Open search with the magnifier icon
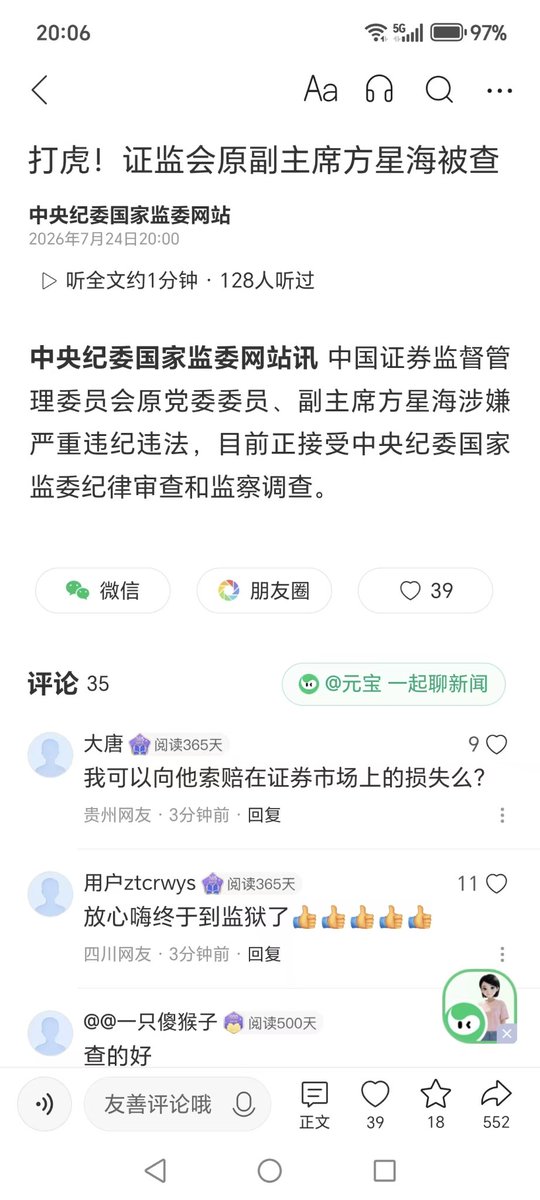 tap(439, 90)
